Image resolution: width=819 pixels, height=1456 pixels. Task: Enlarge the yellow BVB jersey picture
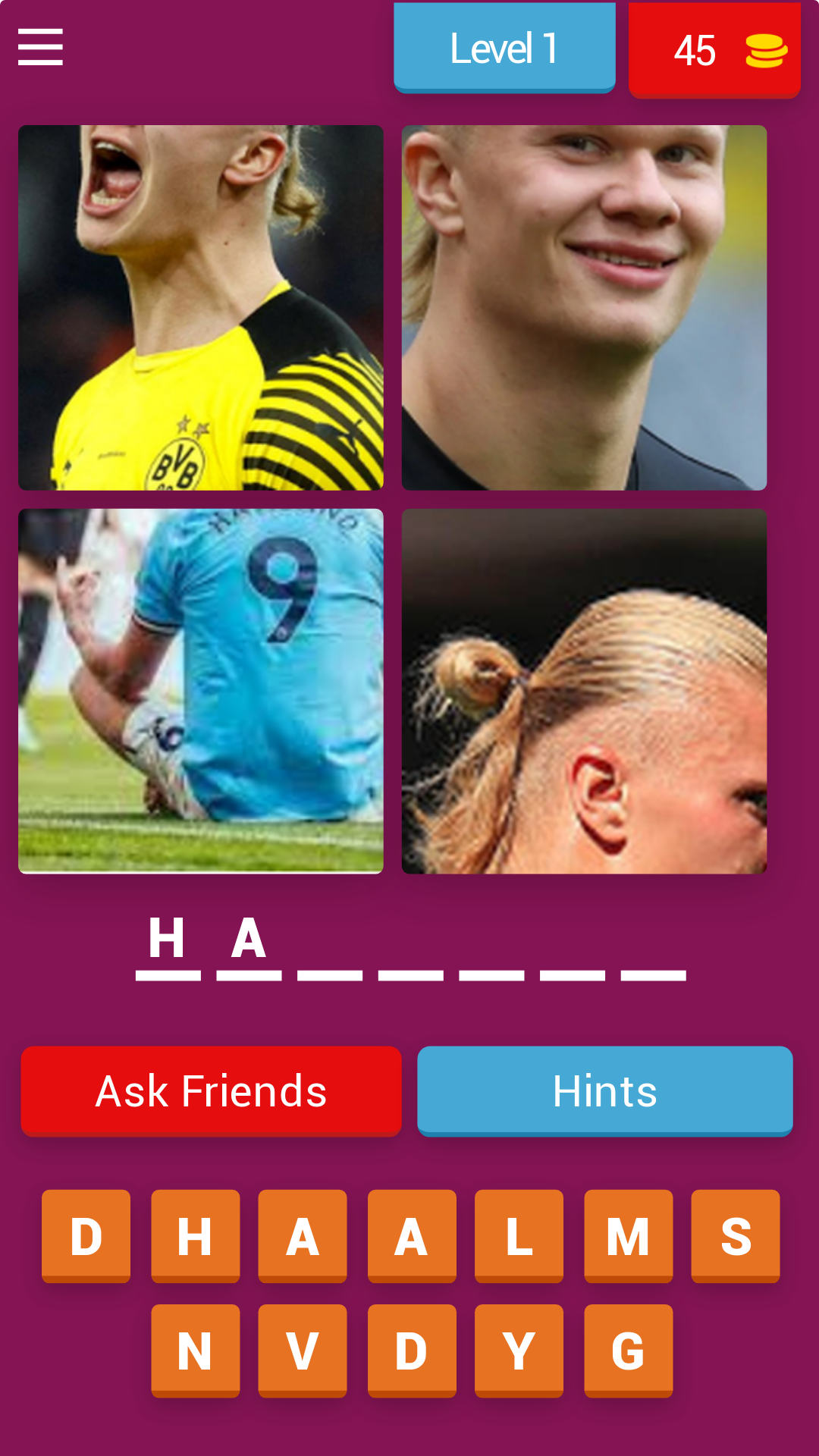pyautogui.click(x=201, y=308)
